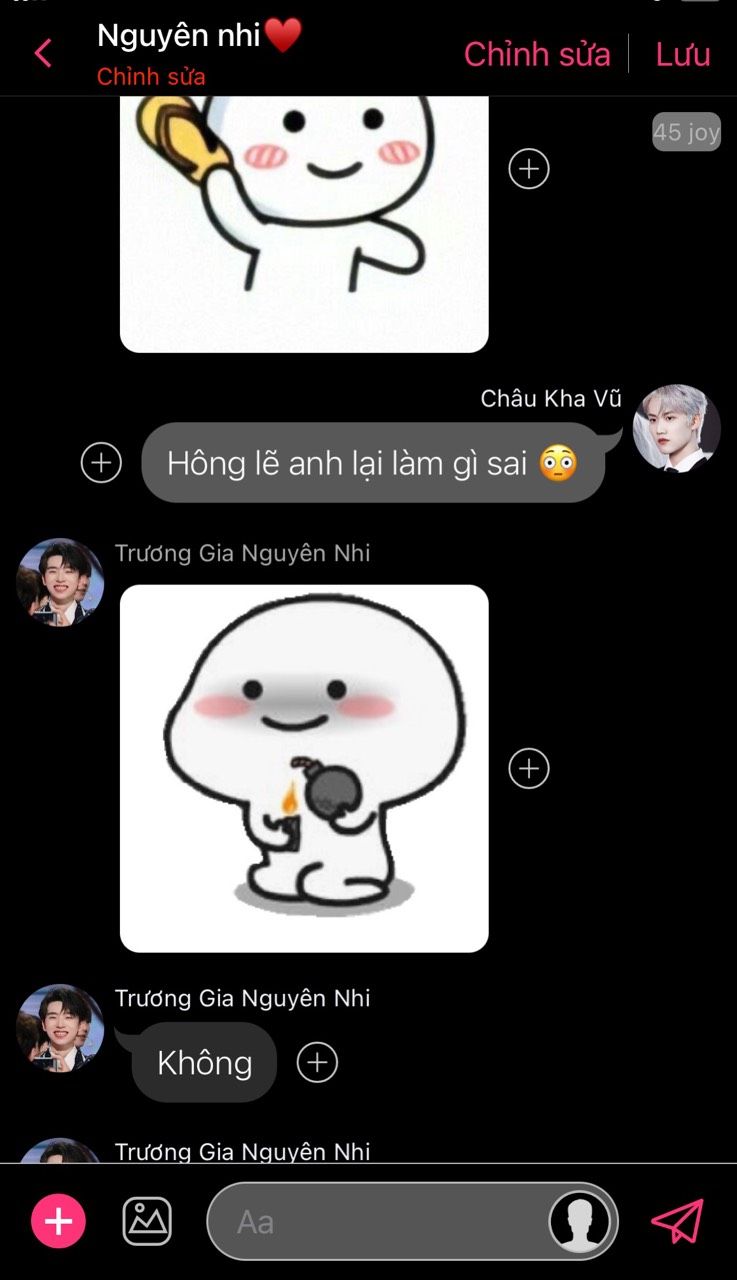Tap the plus next to the "Không" message
737x1280 pixels.
(317, 1062)
